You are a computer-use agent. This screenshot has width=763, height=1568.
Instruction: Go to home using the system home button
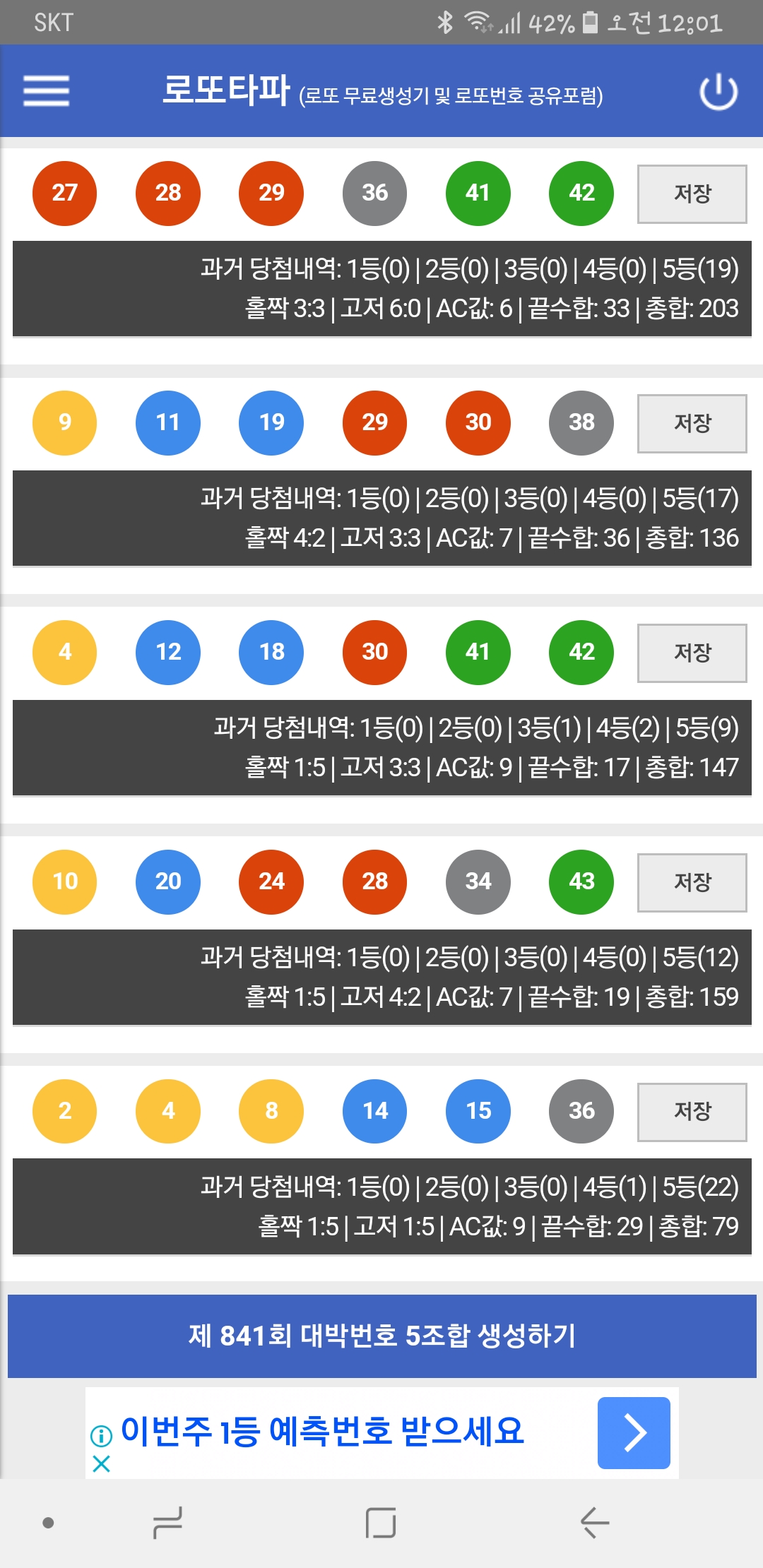pyautogui.click(x=381, y=1522)
